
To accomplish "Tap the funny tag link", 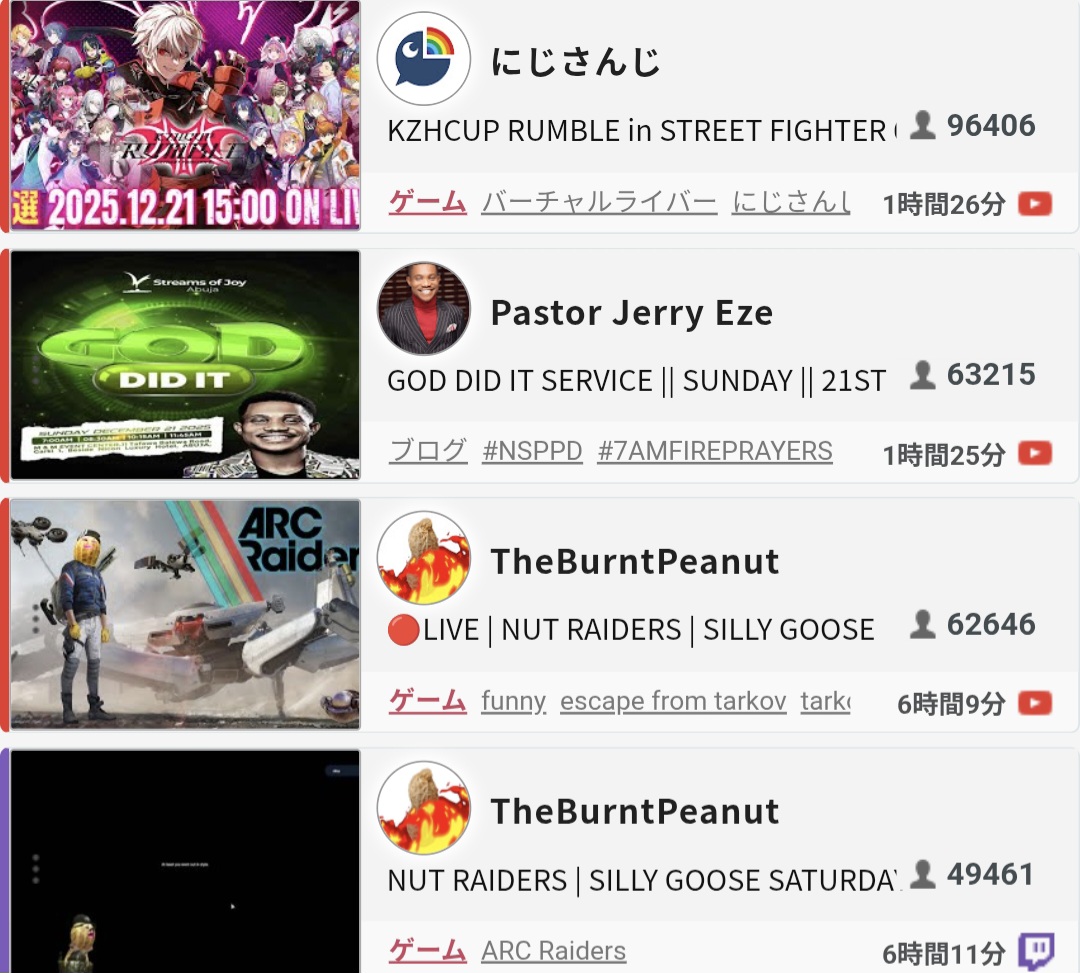I will click(513, 702).
